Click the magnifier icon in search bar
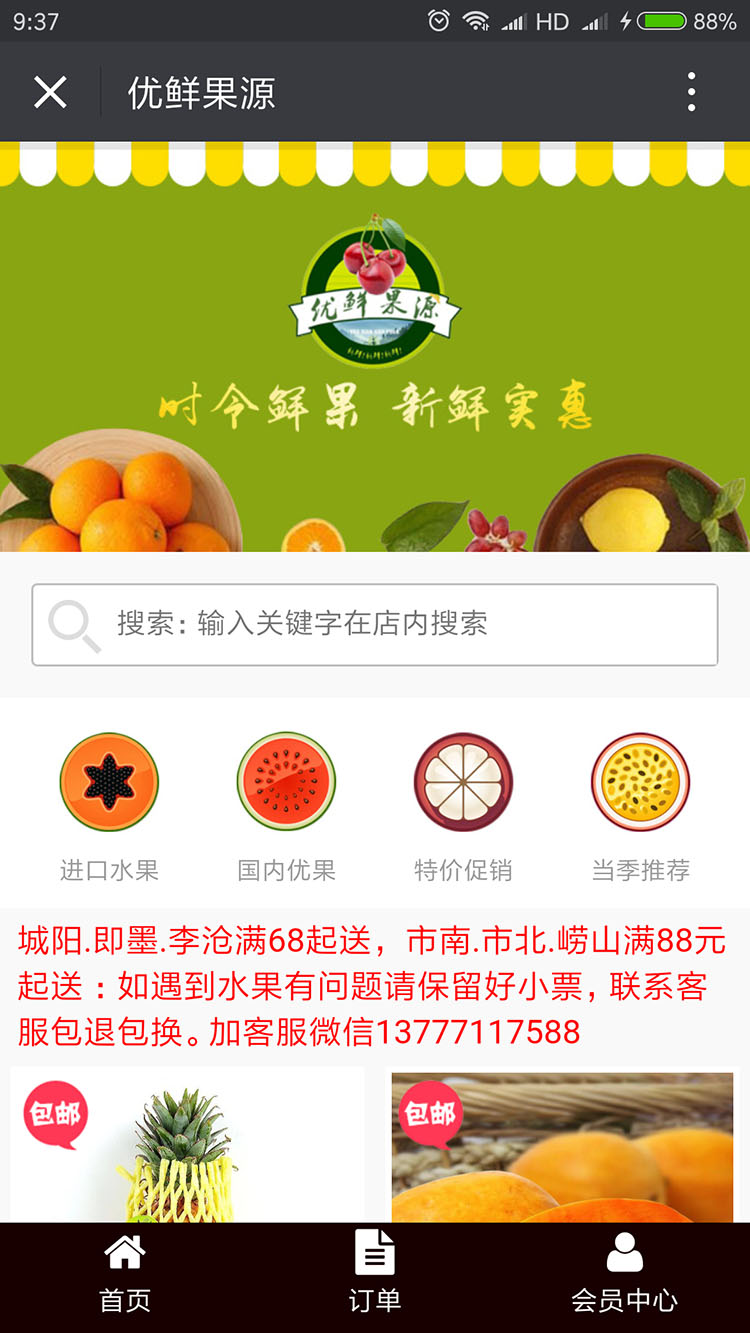This screenshot has height=1333, width=750. point(72,624)
